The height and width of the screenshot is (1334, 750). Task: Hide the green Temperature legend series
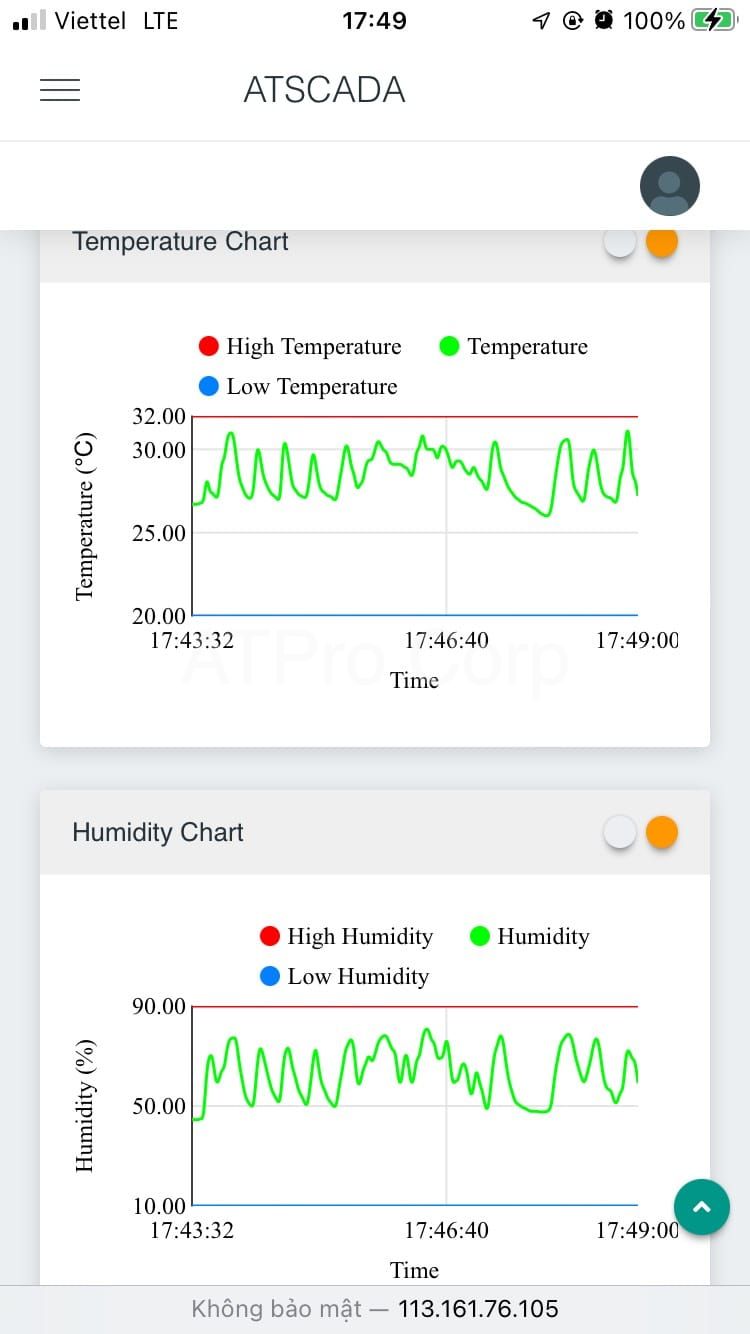(x=514, y=347)
